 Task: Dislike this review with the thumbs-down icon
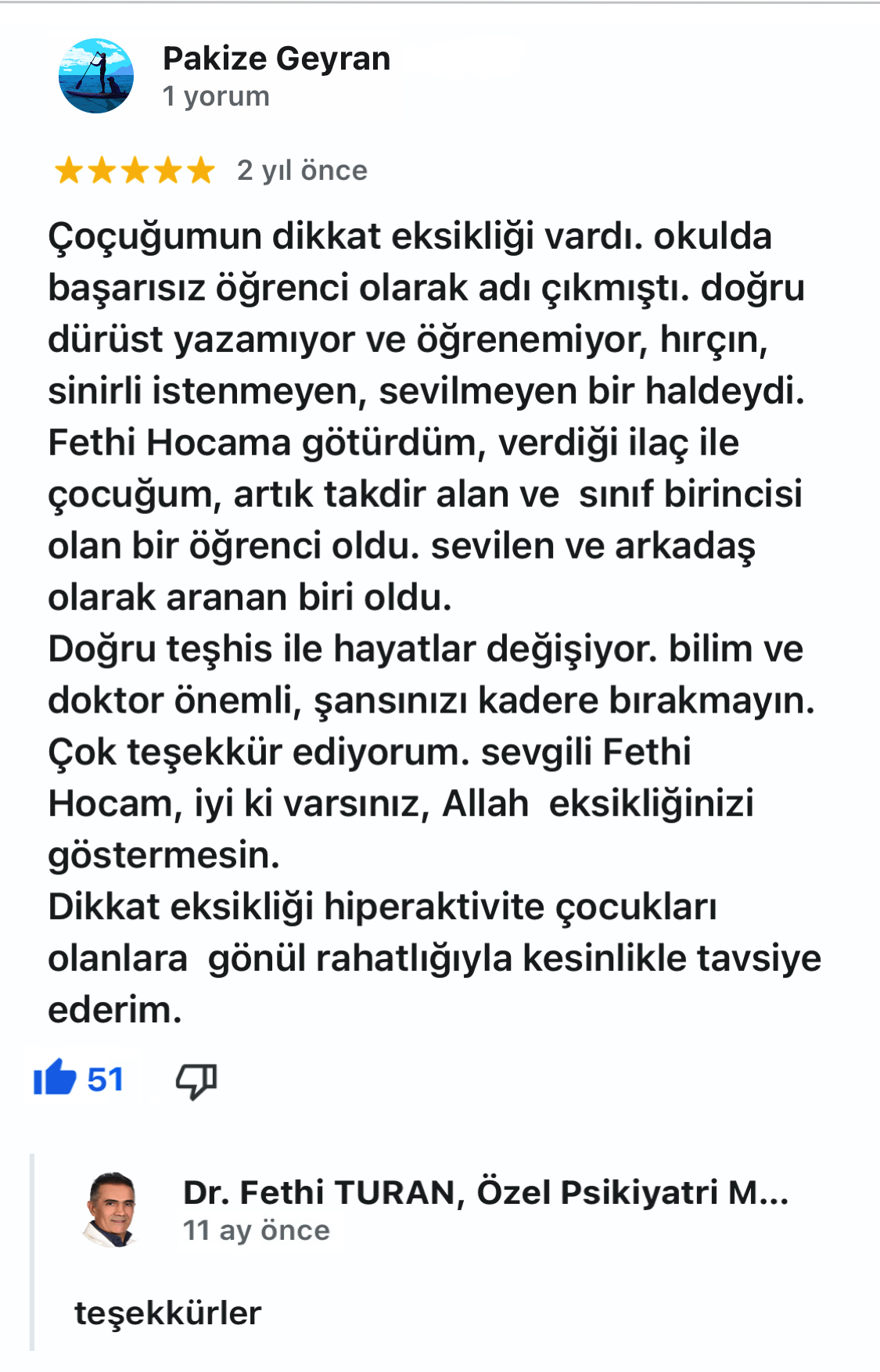(196, 1081)
